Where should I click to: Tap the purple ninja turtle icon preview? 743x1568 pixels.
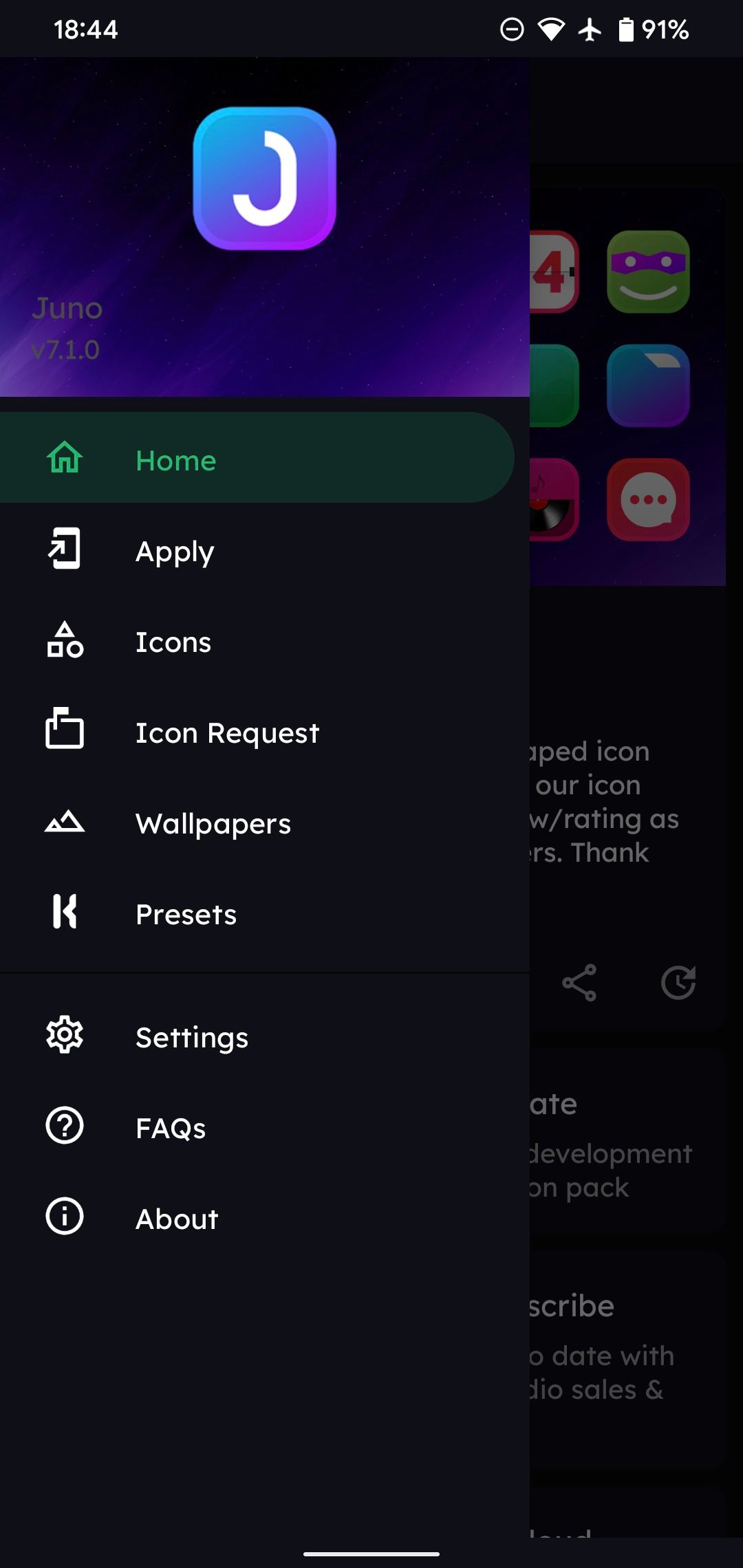click(x=647, y=272)
